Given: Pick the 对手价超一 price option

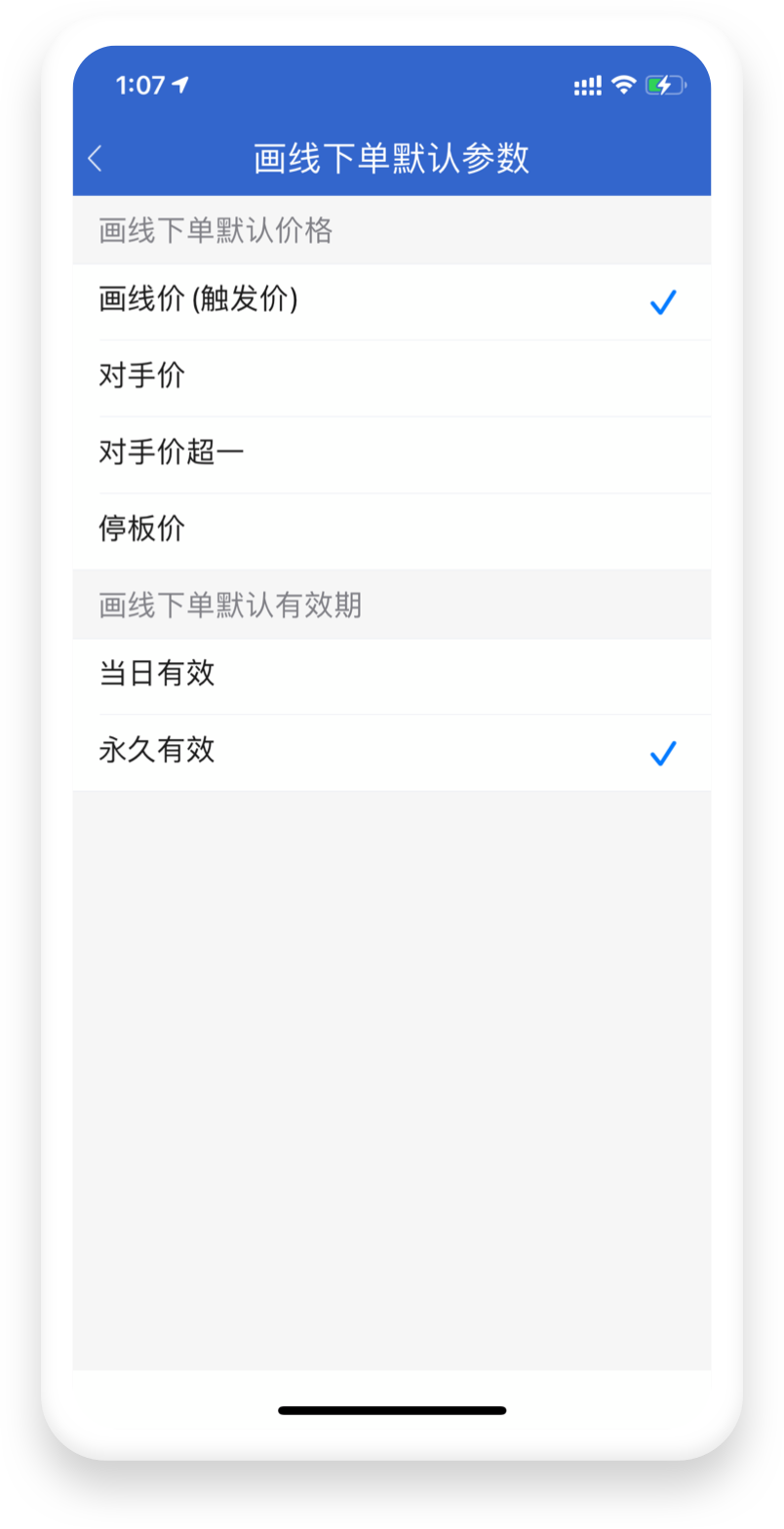Looking at the screenshot, I should tap(392, 454).
